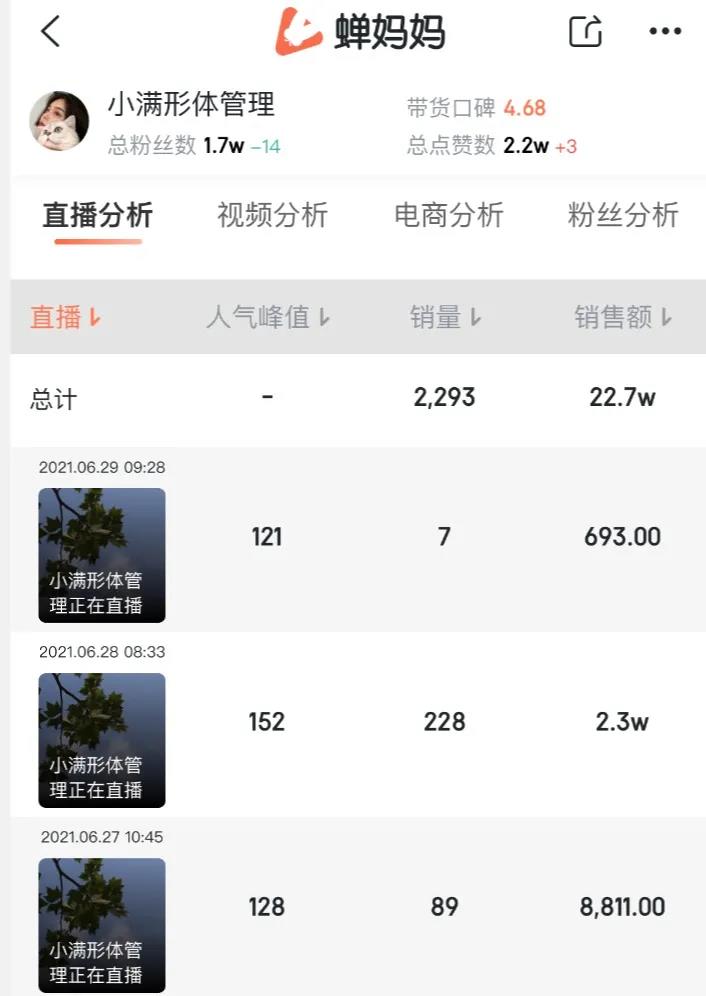Image resolution: width=706 pixels, height=996 pixels.
Task: Sort livestreams by 人气峰值
Action: point(268,318)
